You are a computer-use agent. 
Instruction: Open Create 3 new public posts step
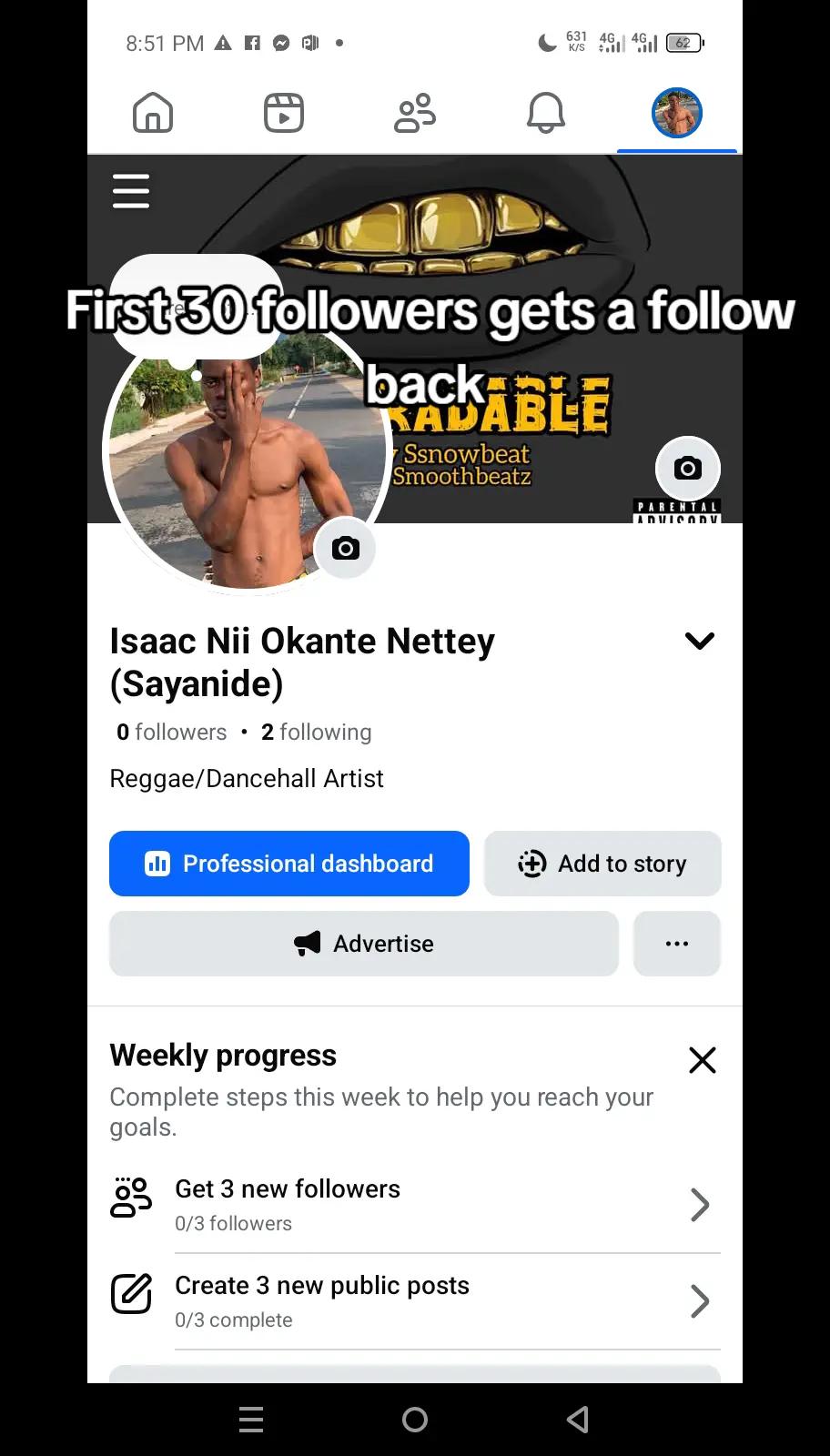(x=415, y=1301)
